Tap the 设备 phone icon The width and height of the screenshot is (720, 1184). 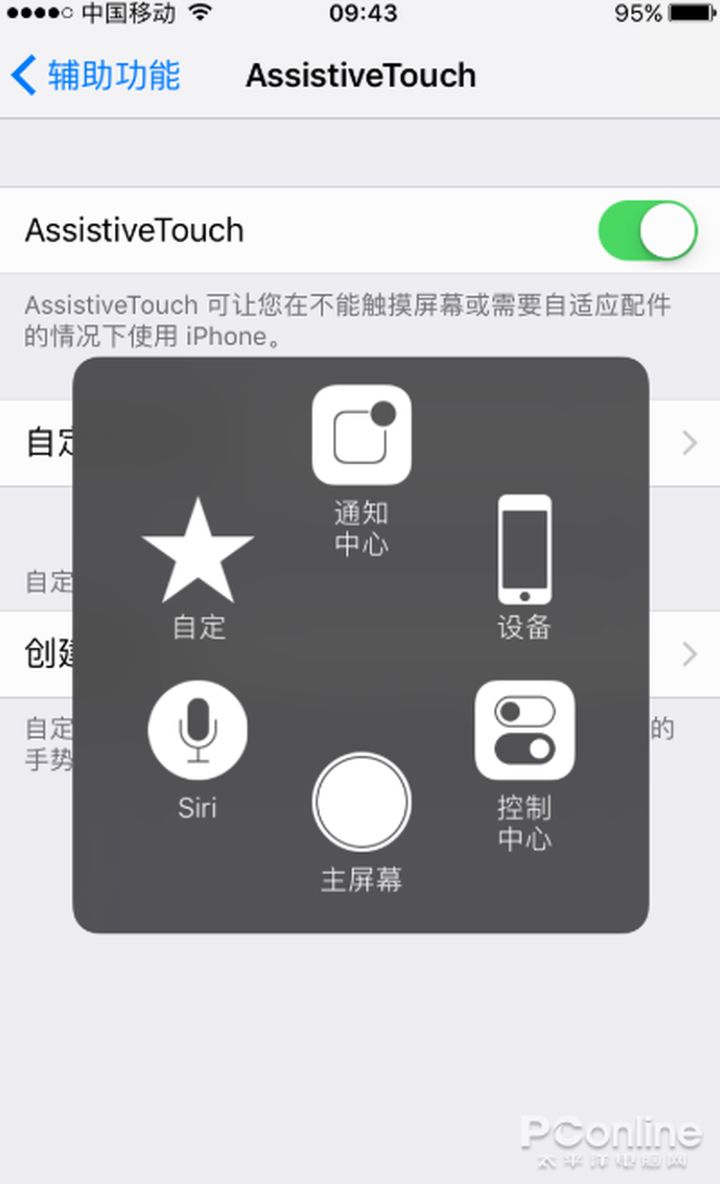523,551
